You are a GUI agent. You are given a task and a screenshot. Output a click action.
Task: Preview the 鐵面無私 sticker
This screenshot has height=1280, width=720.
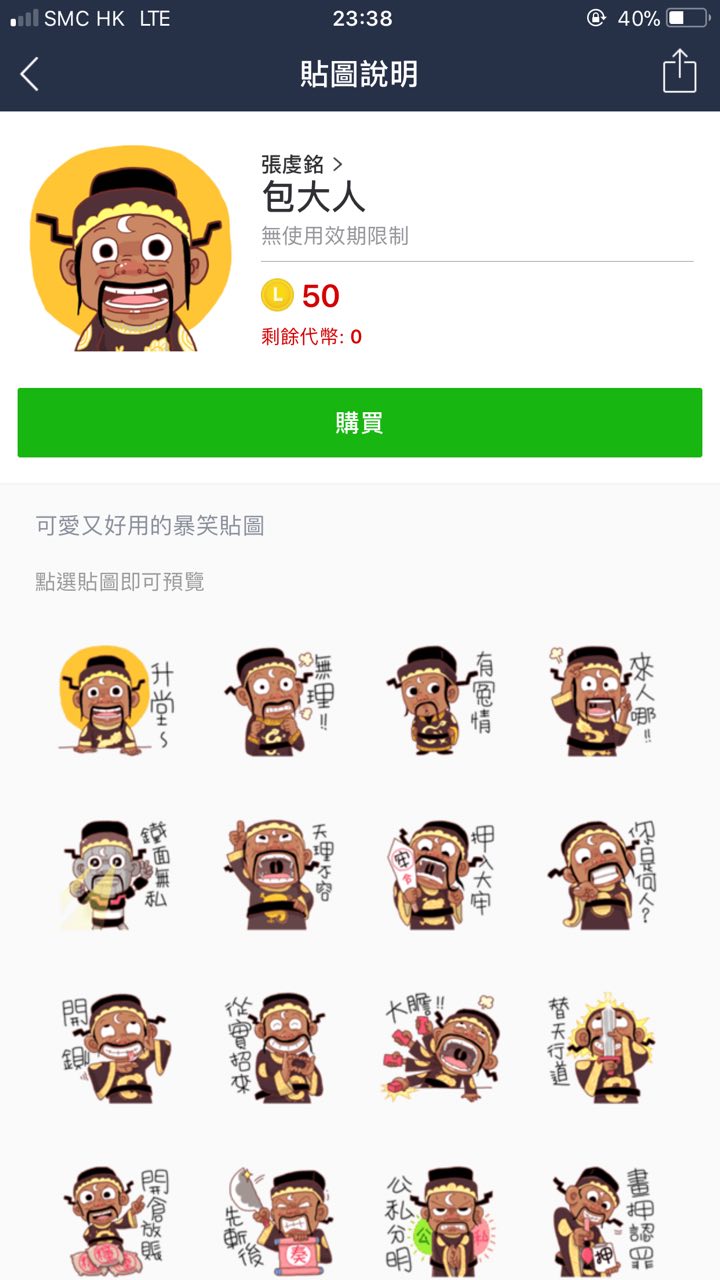pyautogui.click(x=115, y=873)
